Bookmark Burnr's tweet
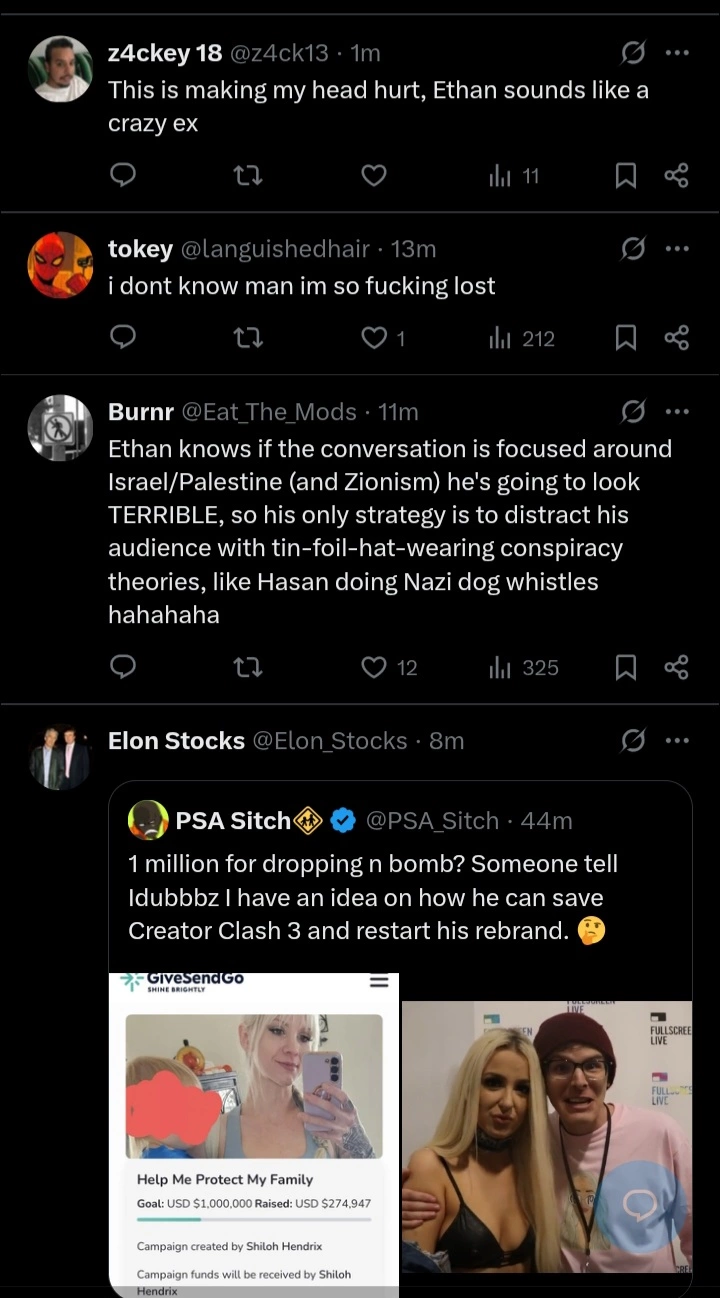The width and height of the screenshot is (720, 1298). tap(625, 667)
